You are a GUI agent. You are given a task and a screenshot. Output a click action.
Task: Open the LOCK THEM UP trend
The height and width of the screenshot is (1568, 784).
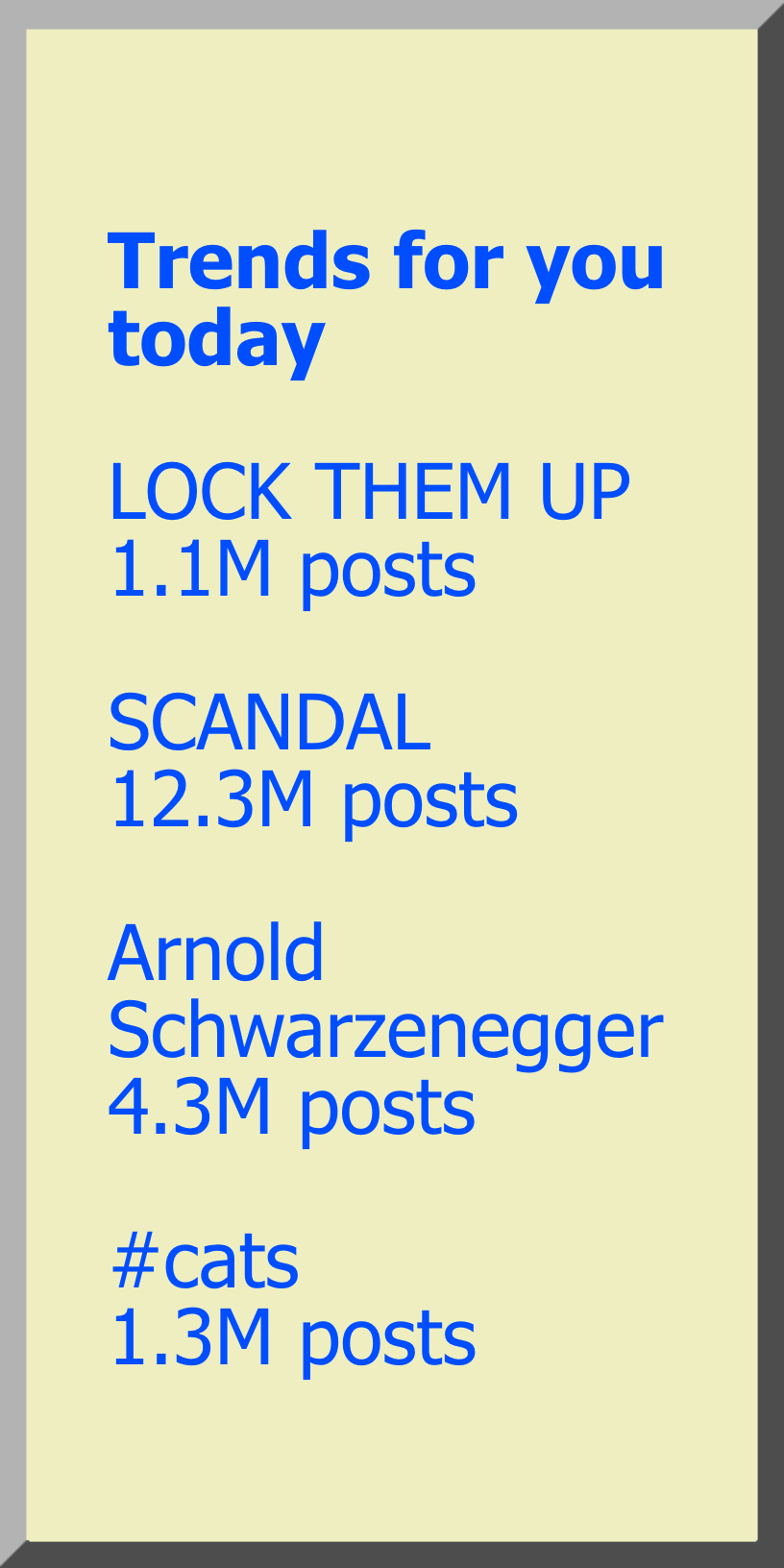(x=369, y=493)
